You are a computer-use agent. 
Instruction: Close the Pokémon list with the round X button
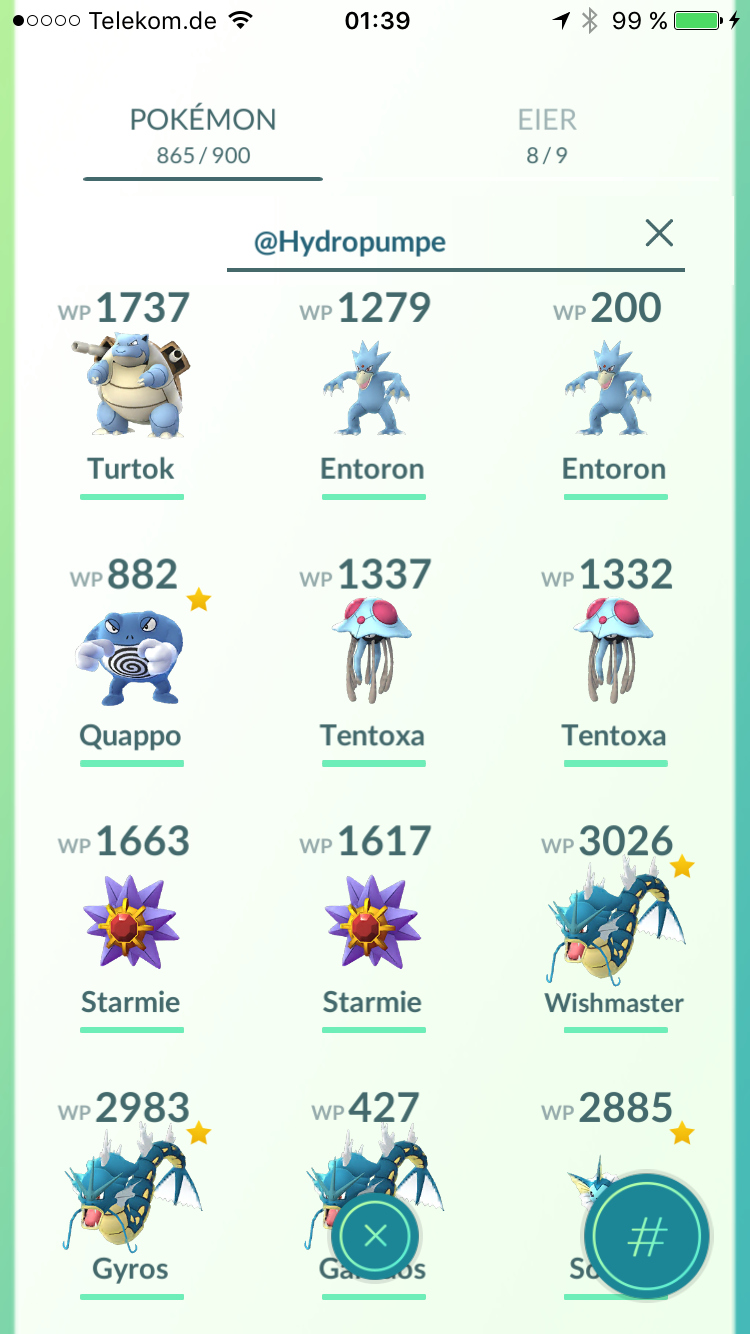coord(375,1237)
